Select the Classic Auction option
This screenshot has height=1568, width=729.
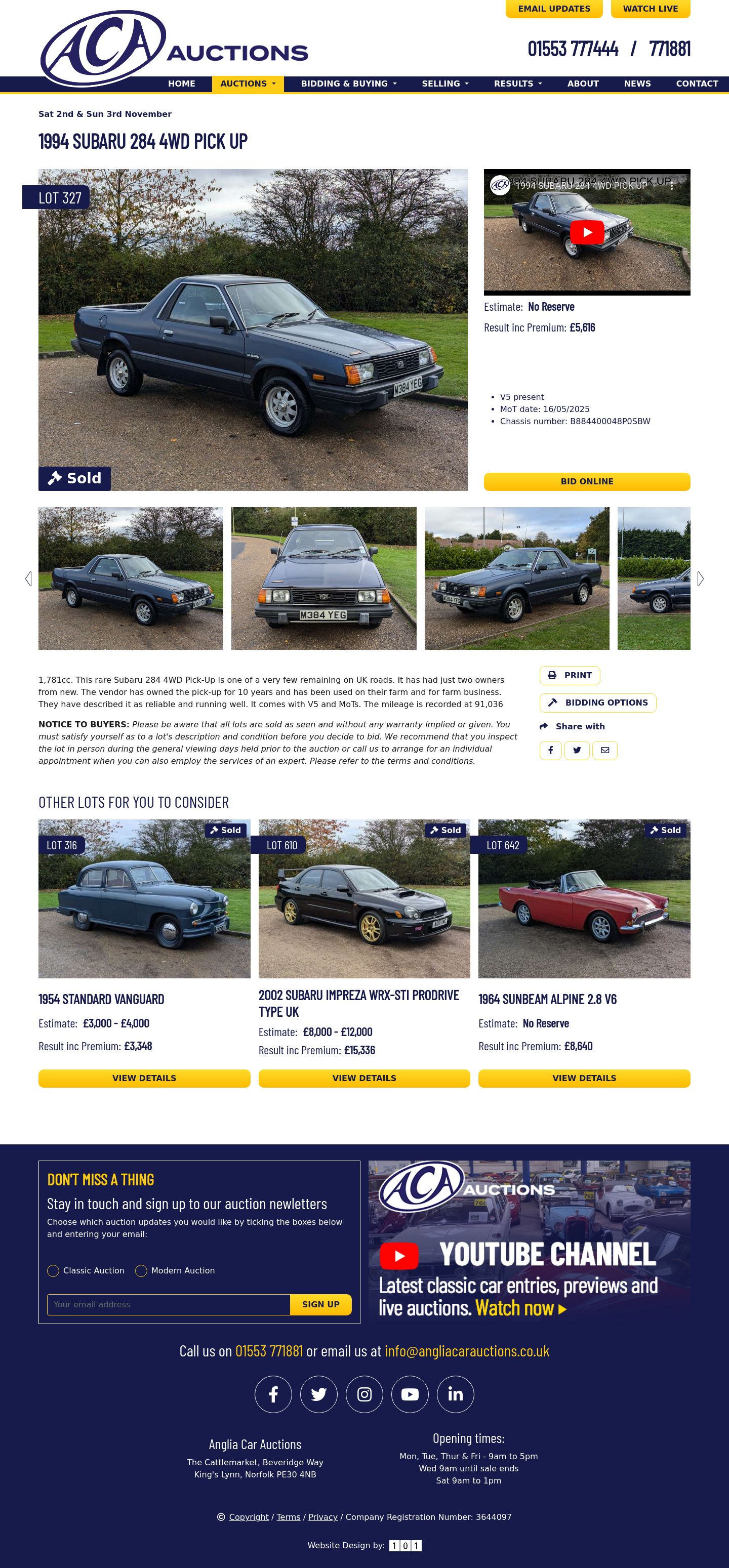tap(54, 1270)
